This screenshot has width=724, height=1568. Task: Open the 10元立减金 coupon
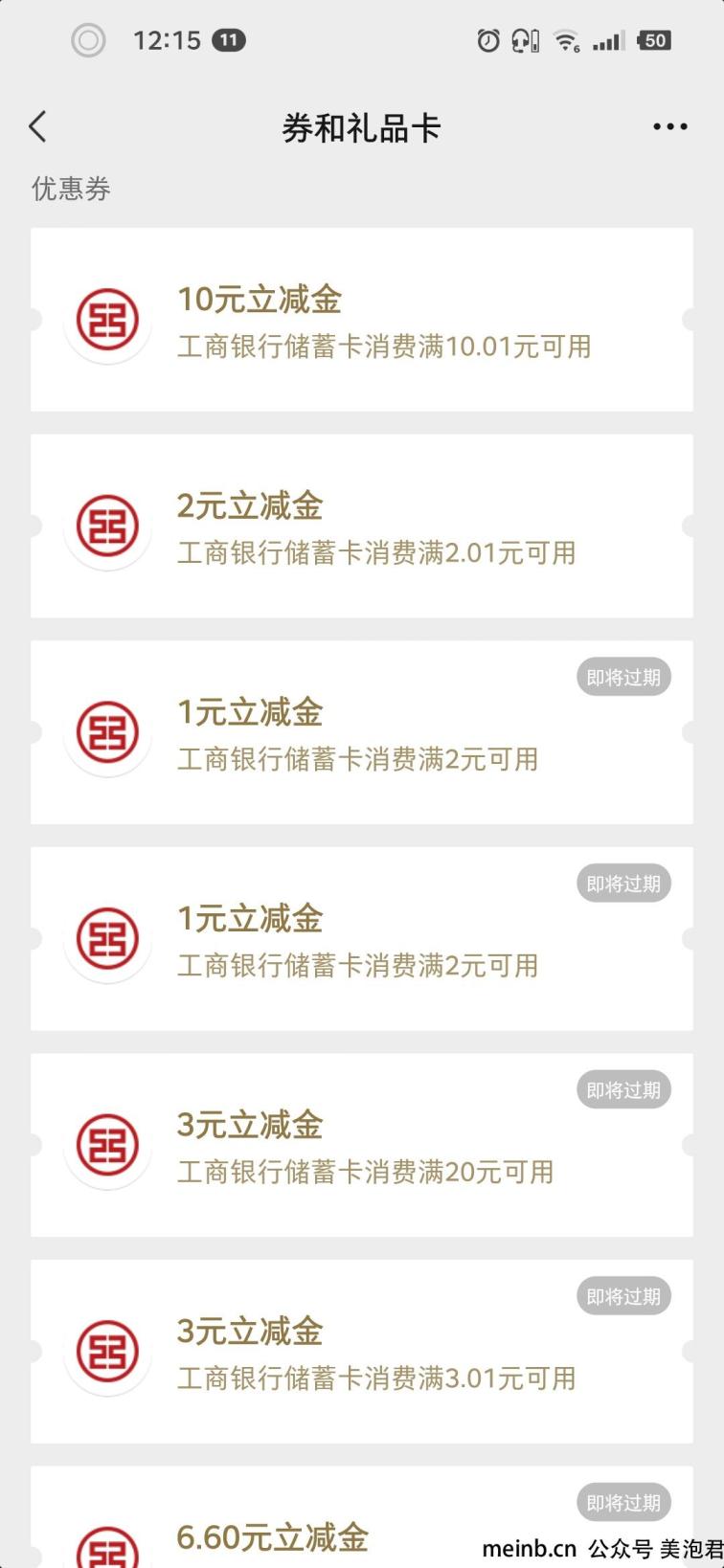click(x=362, y=320)
